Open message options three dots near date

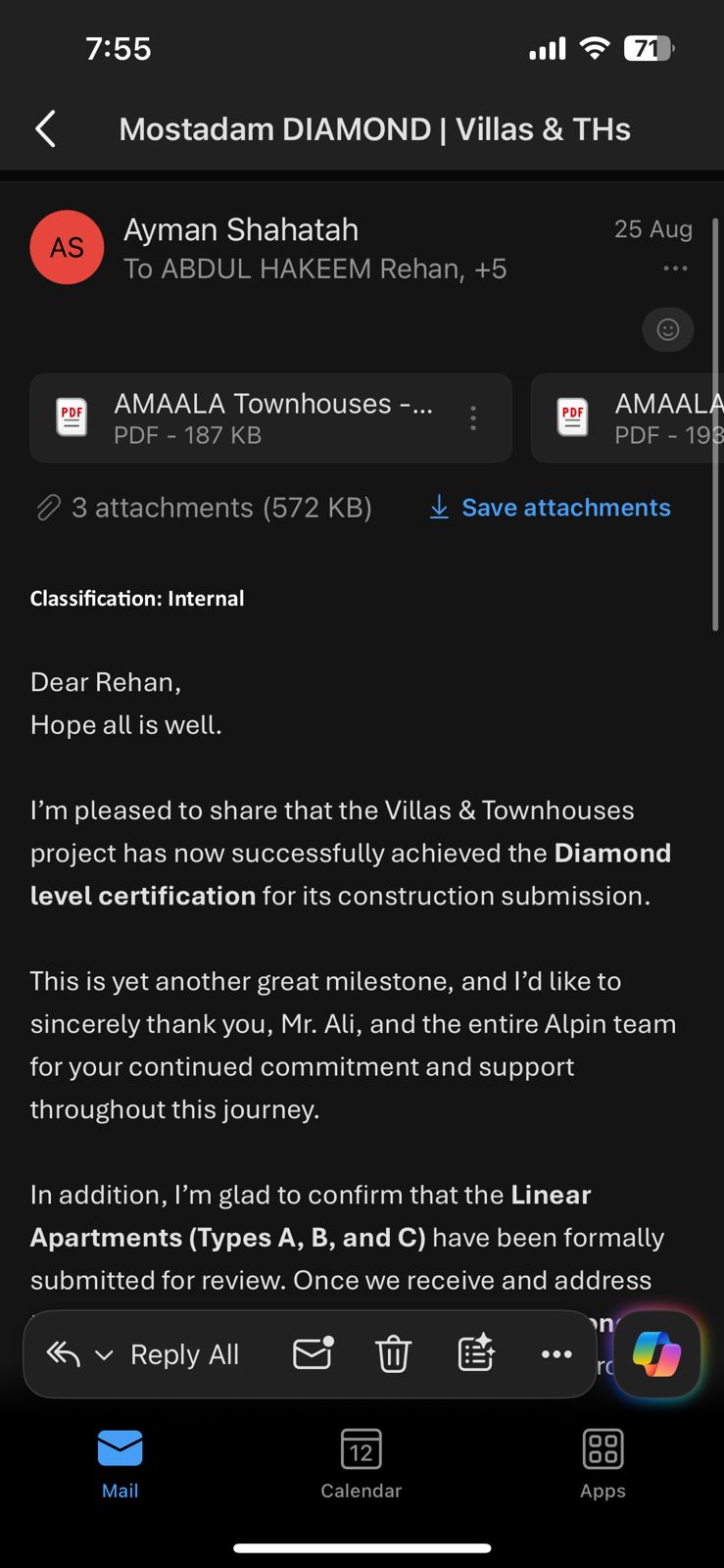pyautogui.click(x=675, y=269)
